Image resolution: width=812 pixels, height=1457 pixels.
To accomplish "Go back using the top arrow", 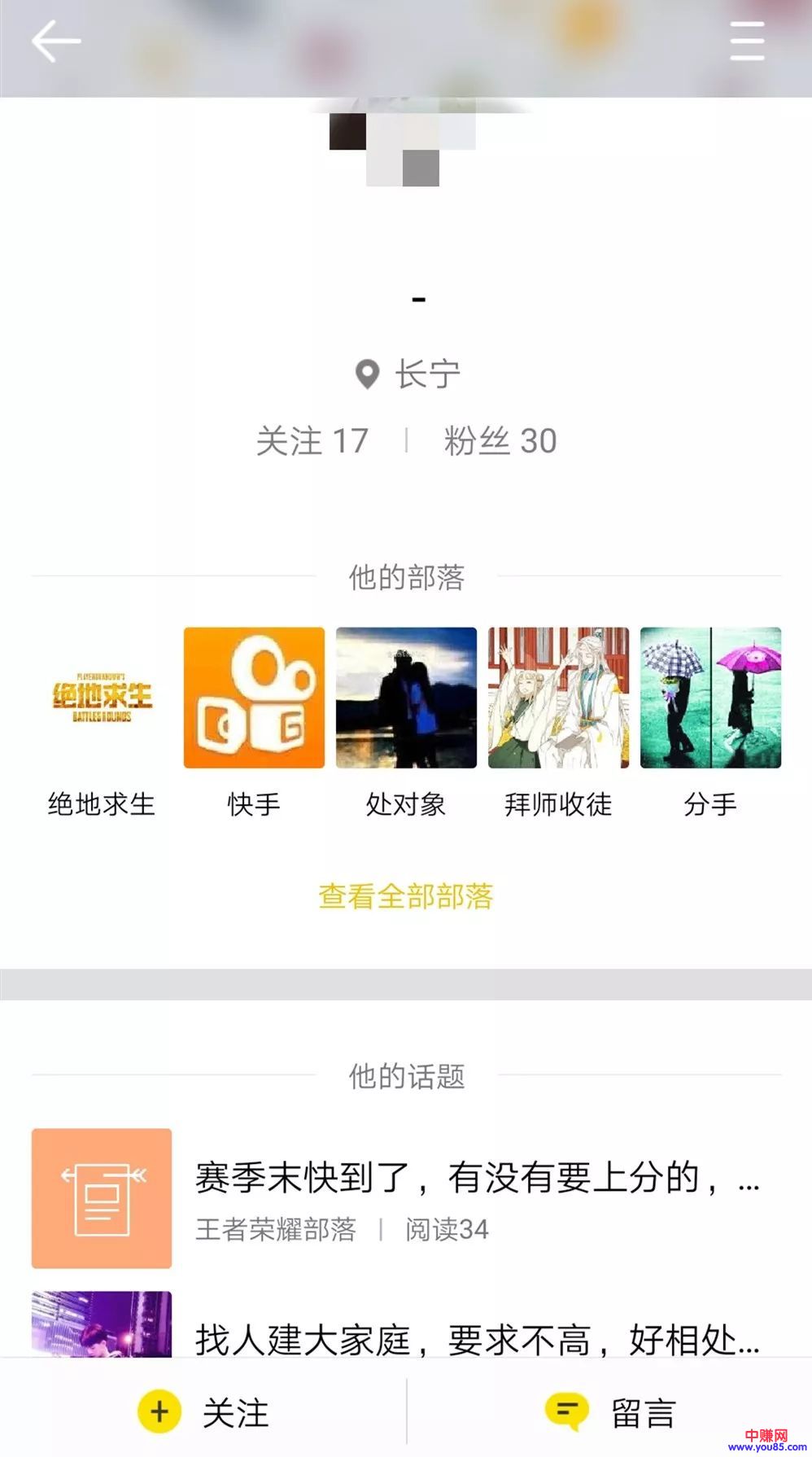I will [55, 41].
